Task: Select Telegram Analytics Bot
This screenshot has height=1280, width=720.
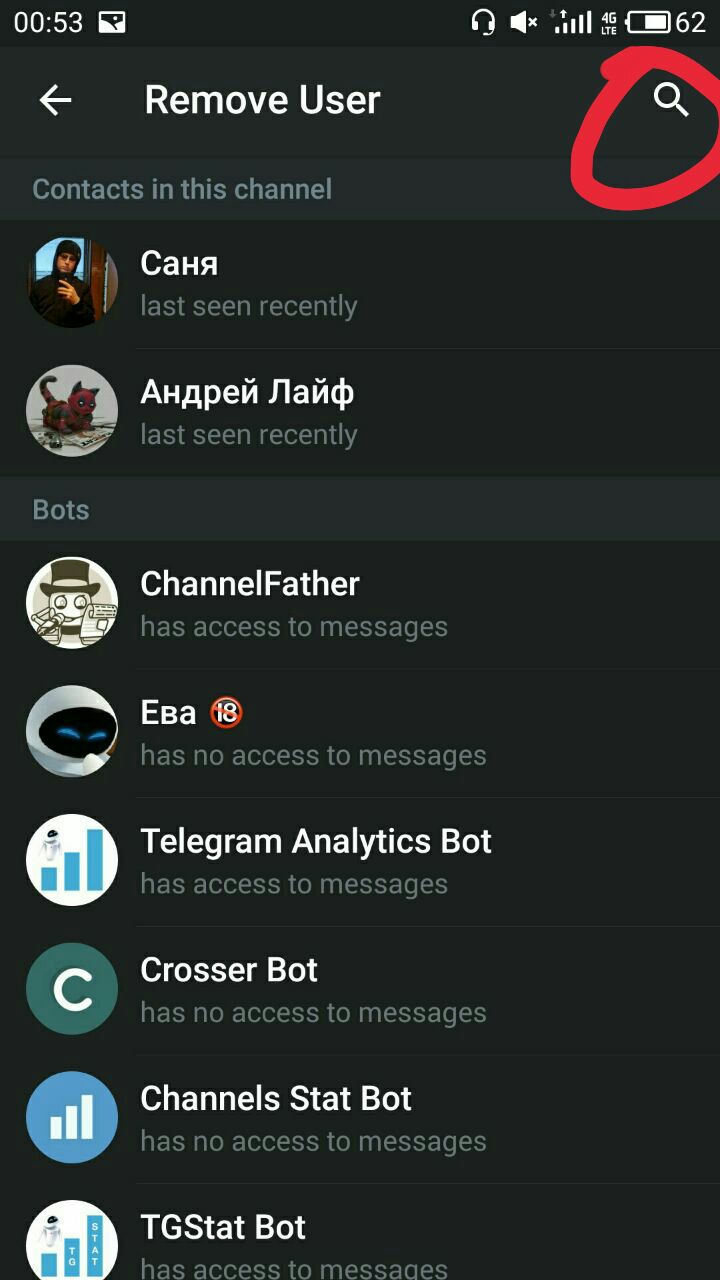Action: (360, 861)
